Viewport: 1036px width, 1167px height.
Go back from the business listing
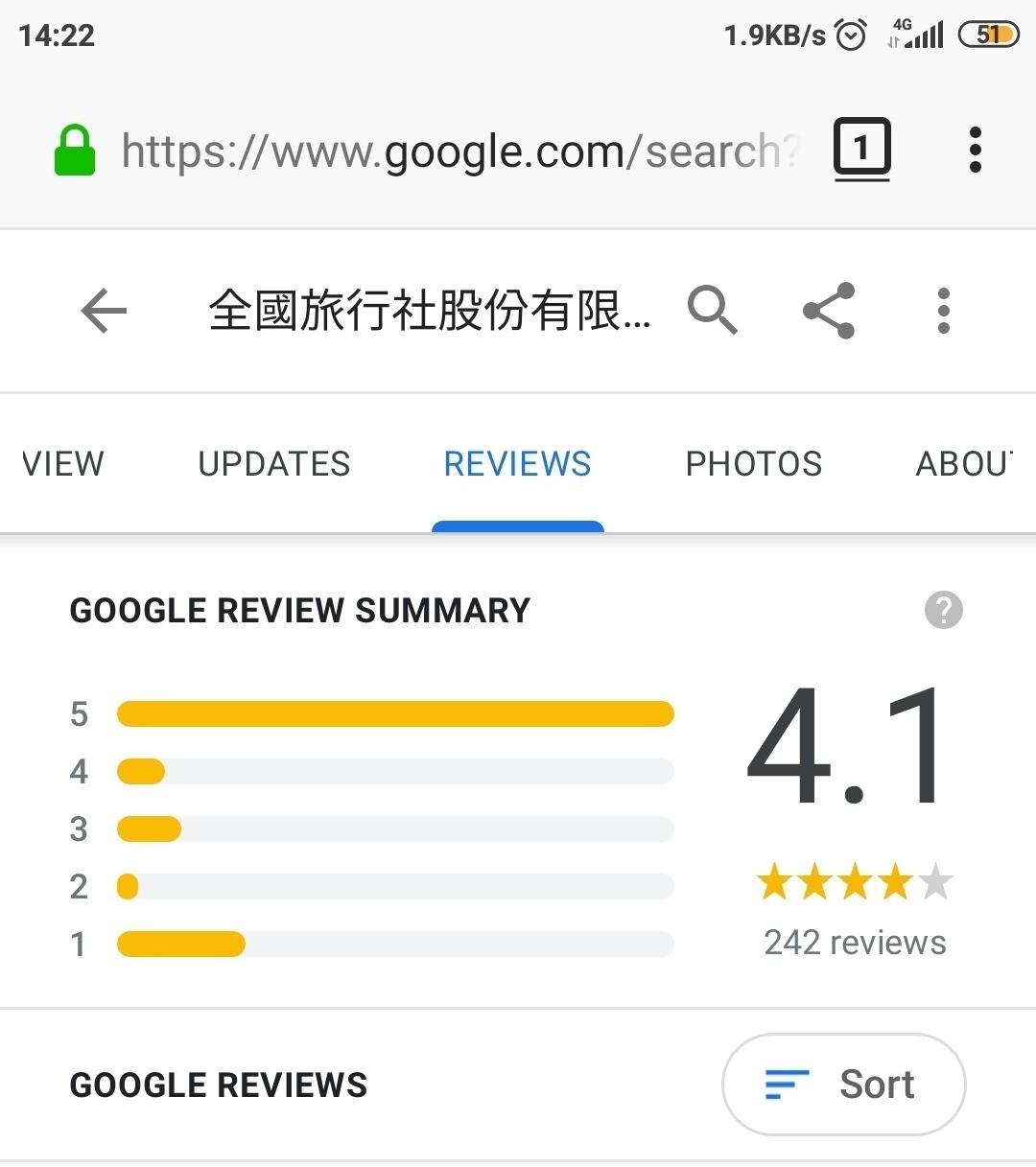[x=104, y=311]
